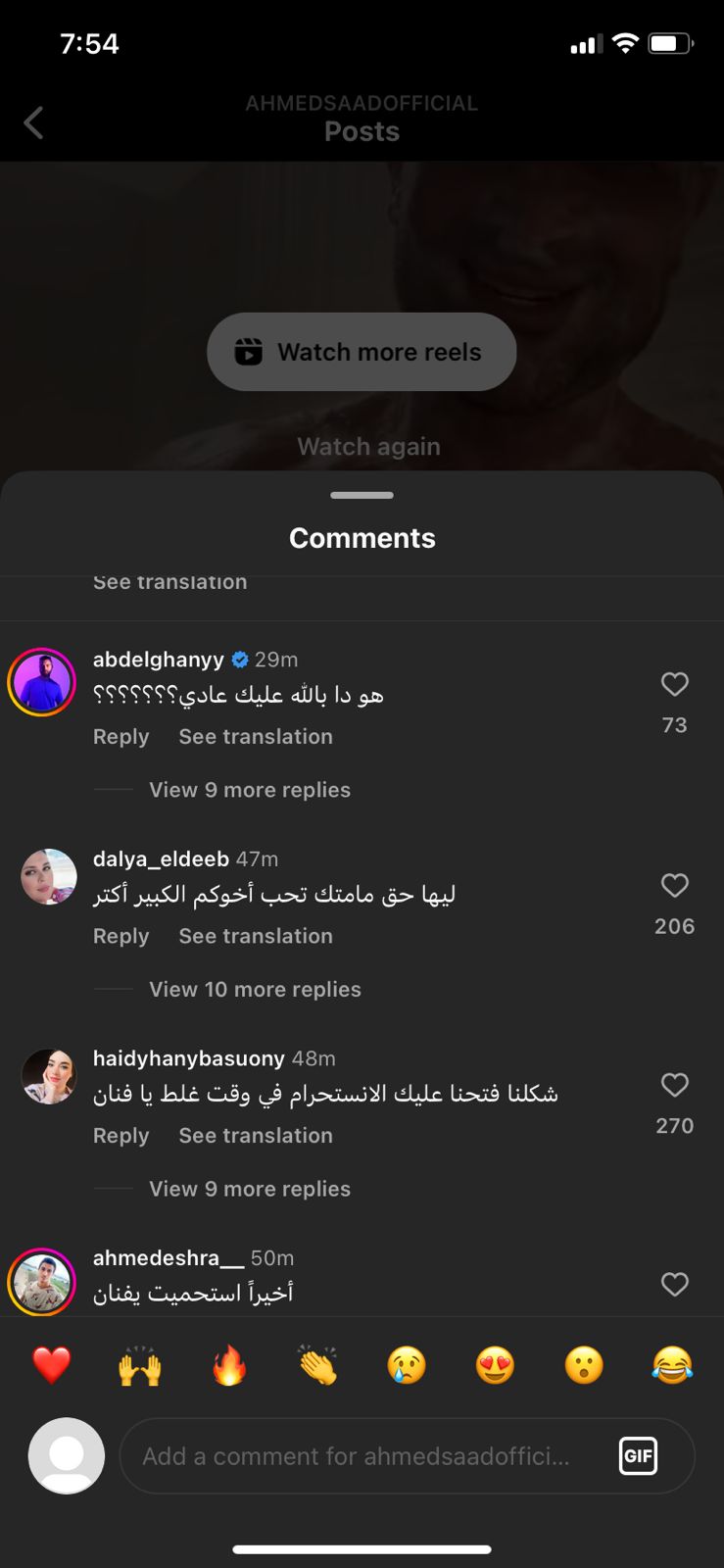Like abdelghanyy's comment

point(674,684)
